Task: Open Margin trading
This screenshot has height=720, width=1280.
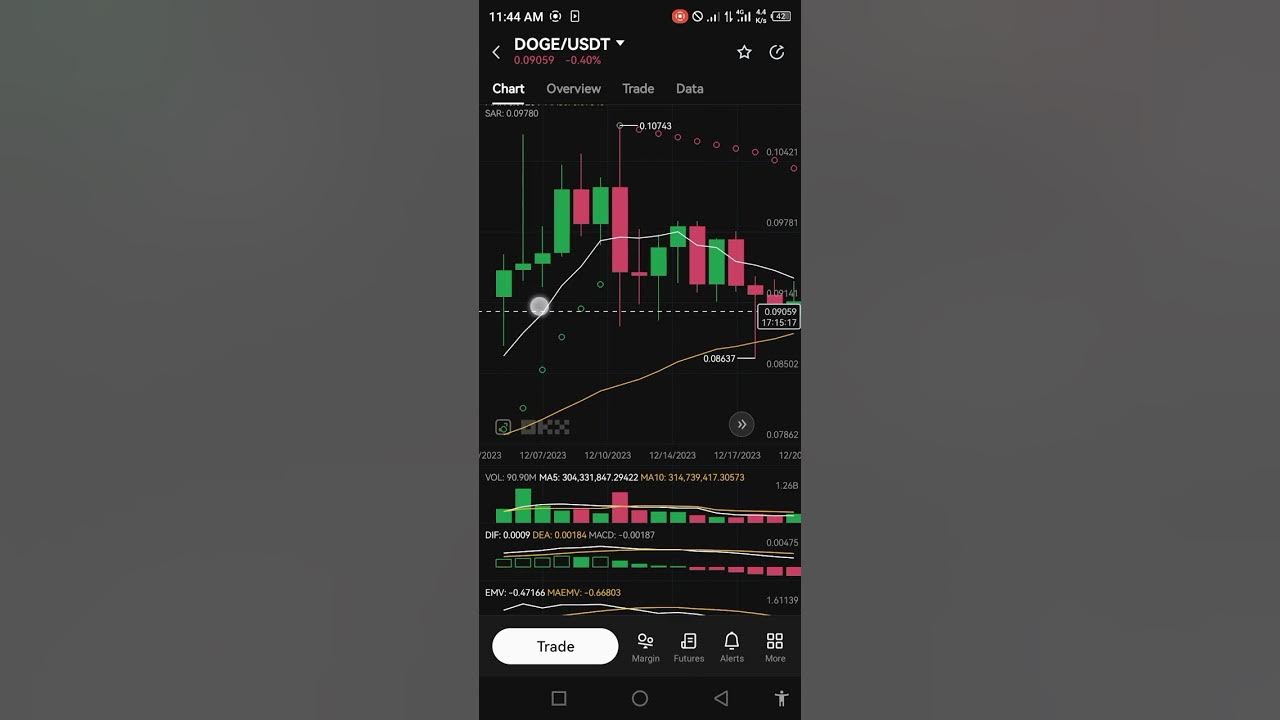Action: 646,647
